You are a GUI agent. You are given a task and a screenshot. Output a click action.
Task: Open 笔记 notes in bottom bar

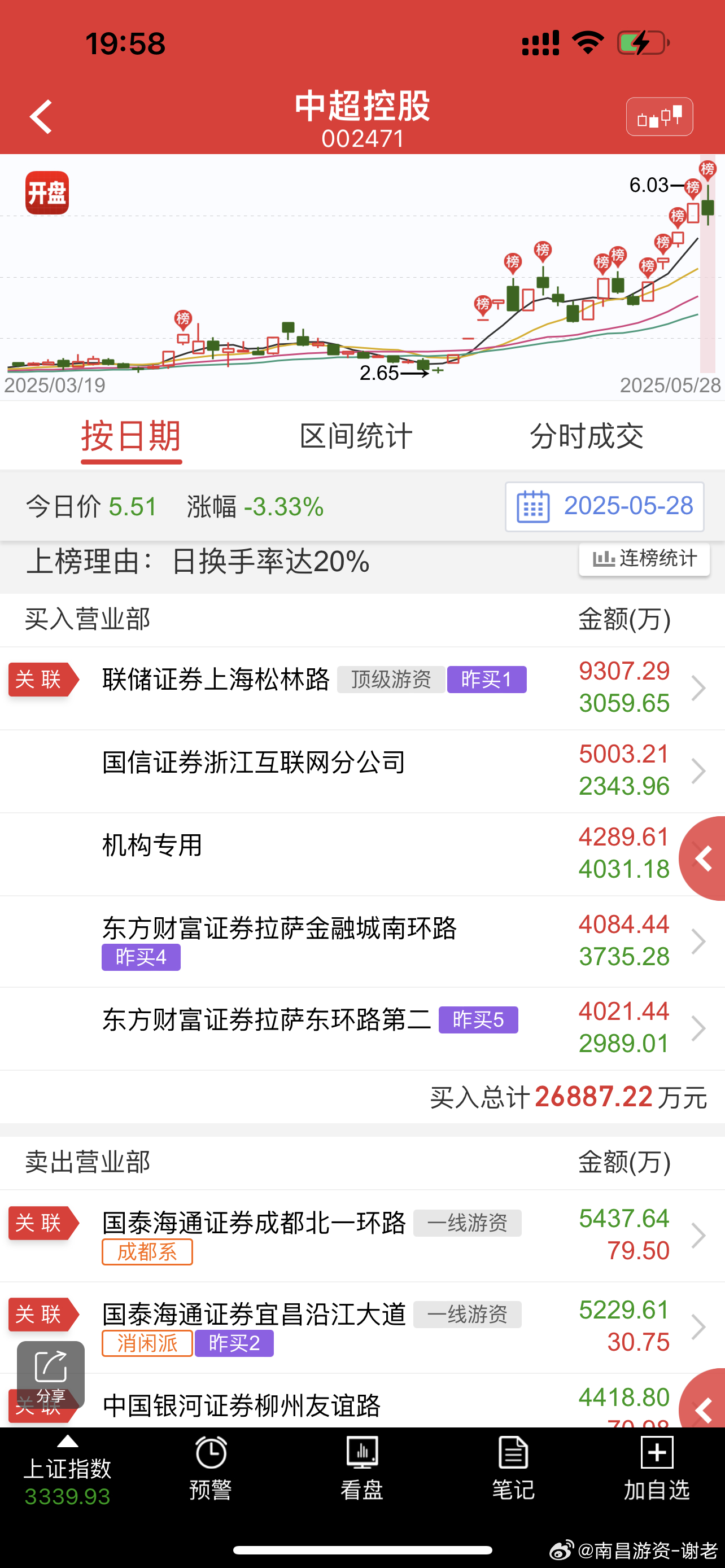(x=513, y=1468)
